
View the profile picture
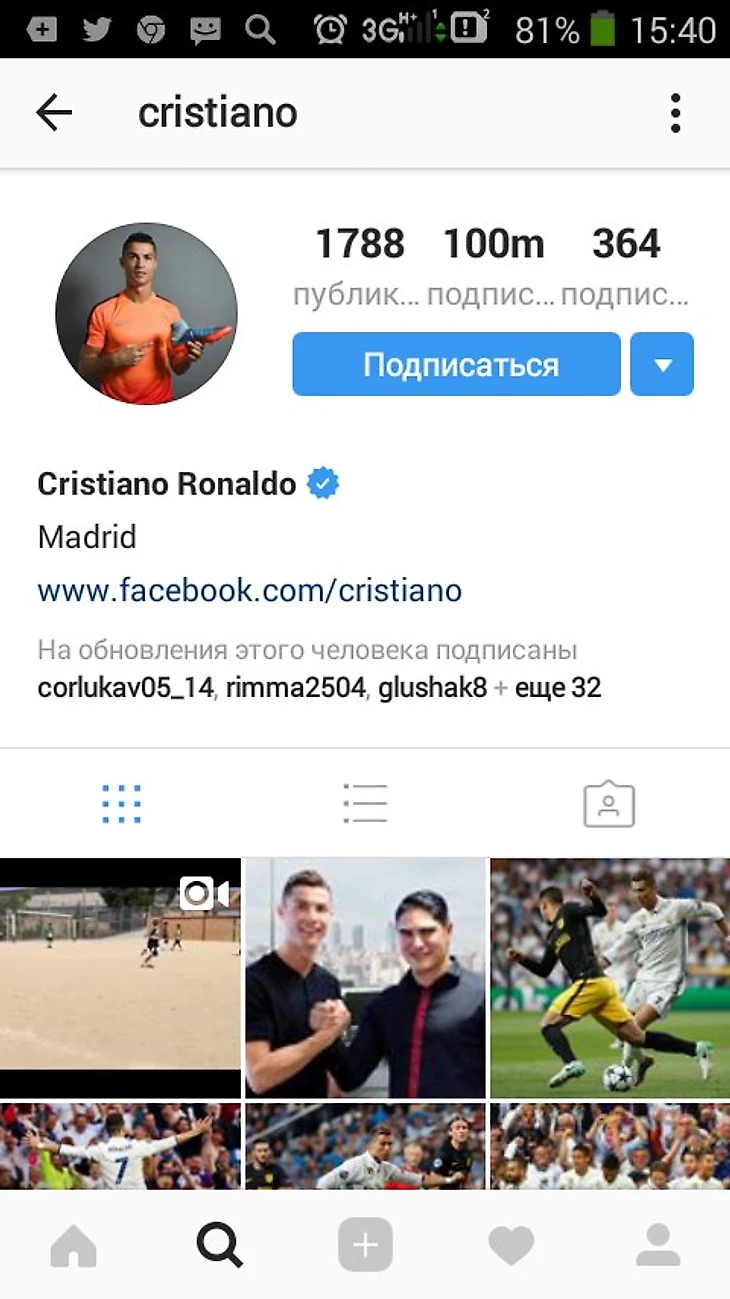(146, 314)
